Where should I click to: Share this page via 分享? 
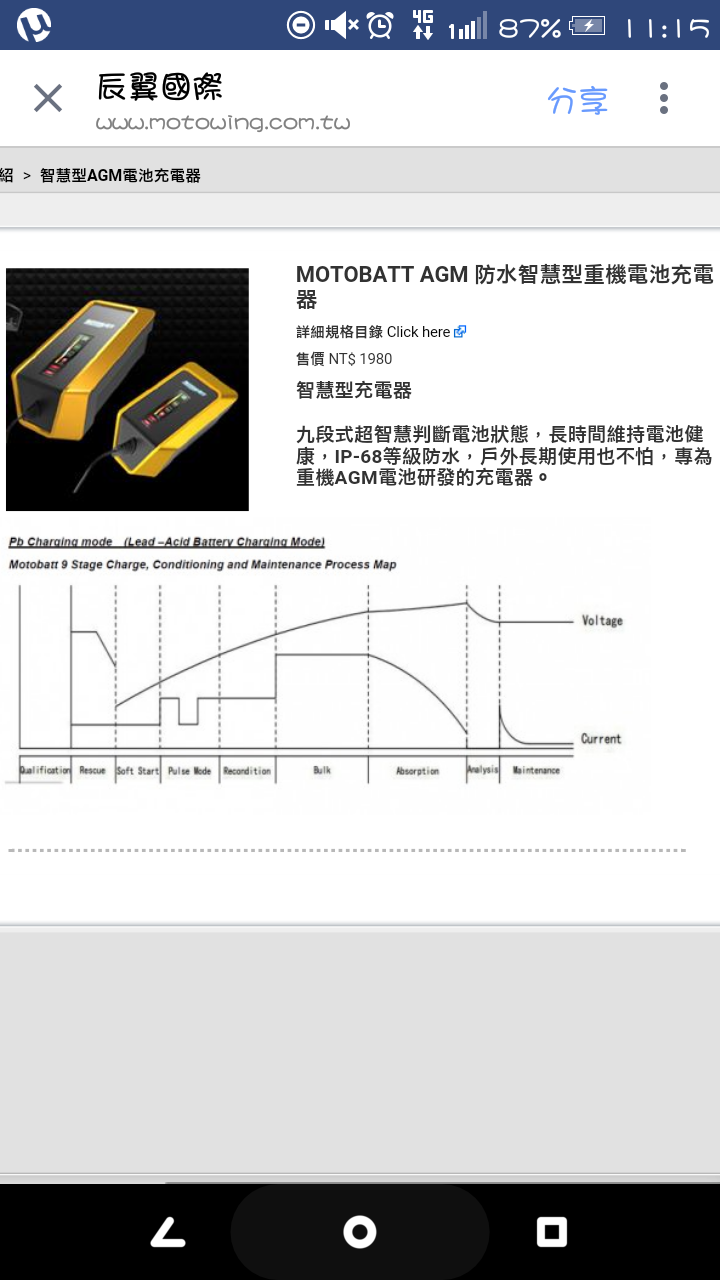click(577, 100)
